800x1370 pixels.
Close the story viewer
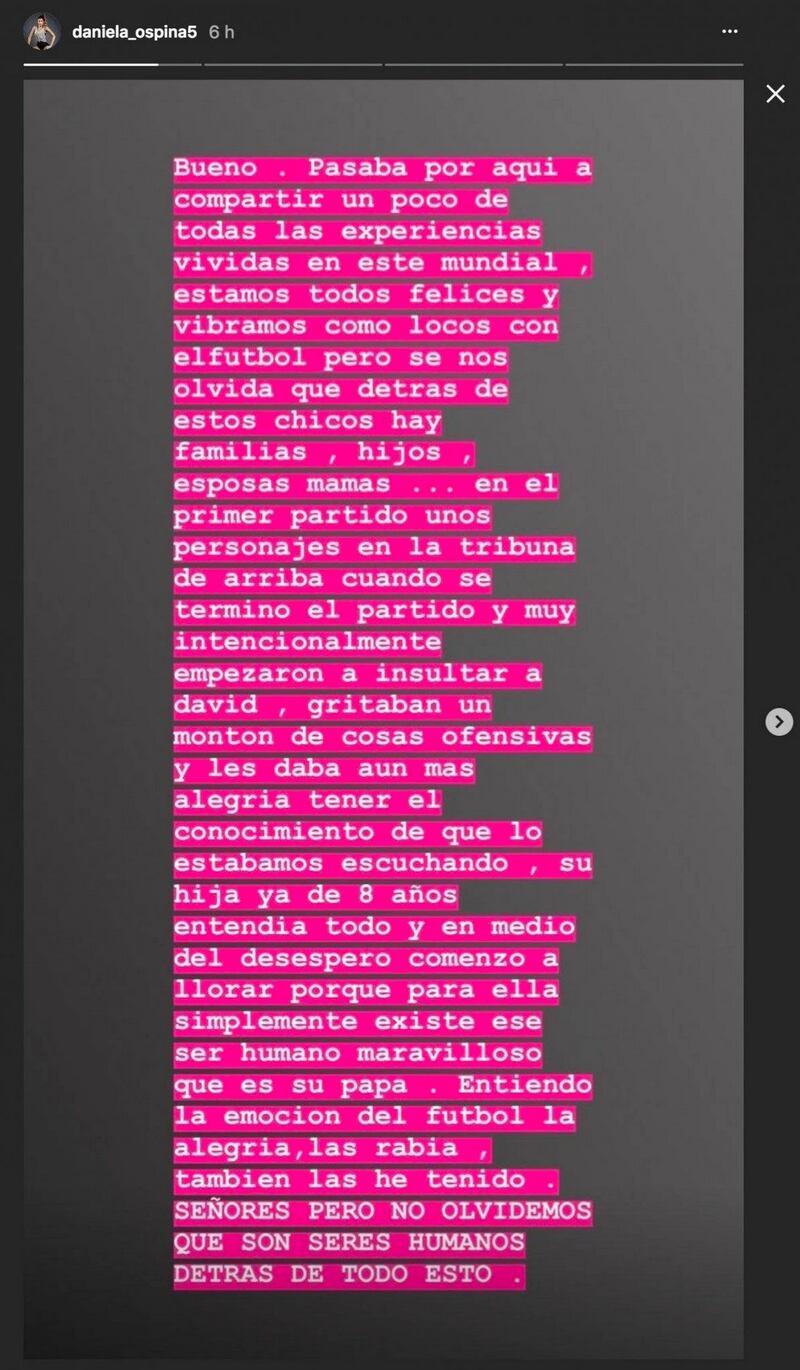(x=775, y=94)
